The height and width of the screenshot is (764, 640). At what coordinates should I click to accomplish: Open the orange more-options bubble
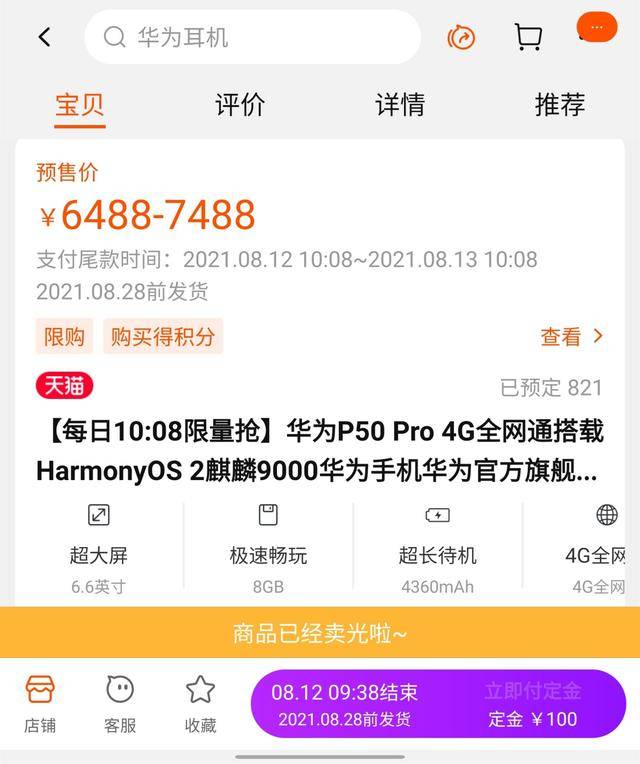[x=597, y=28]
